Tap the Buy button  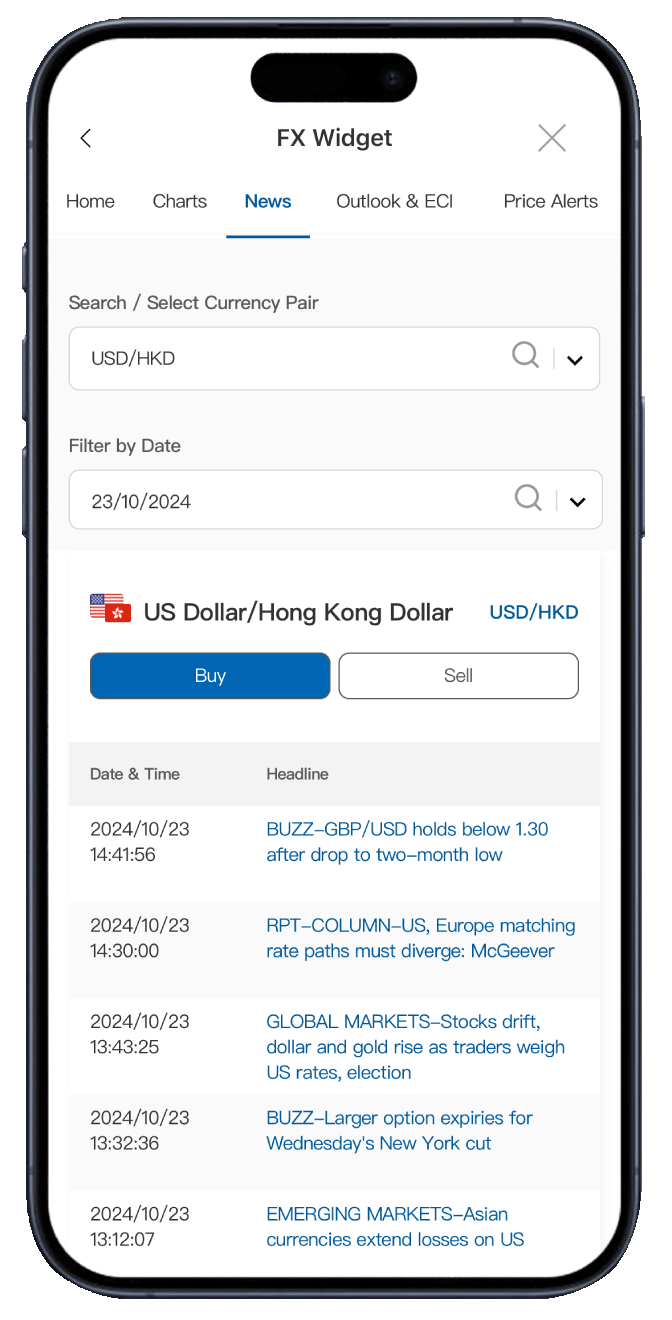210,676
